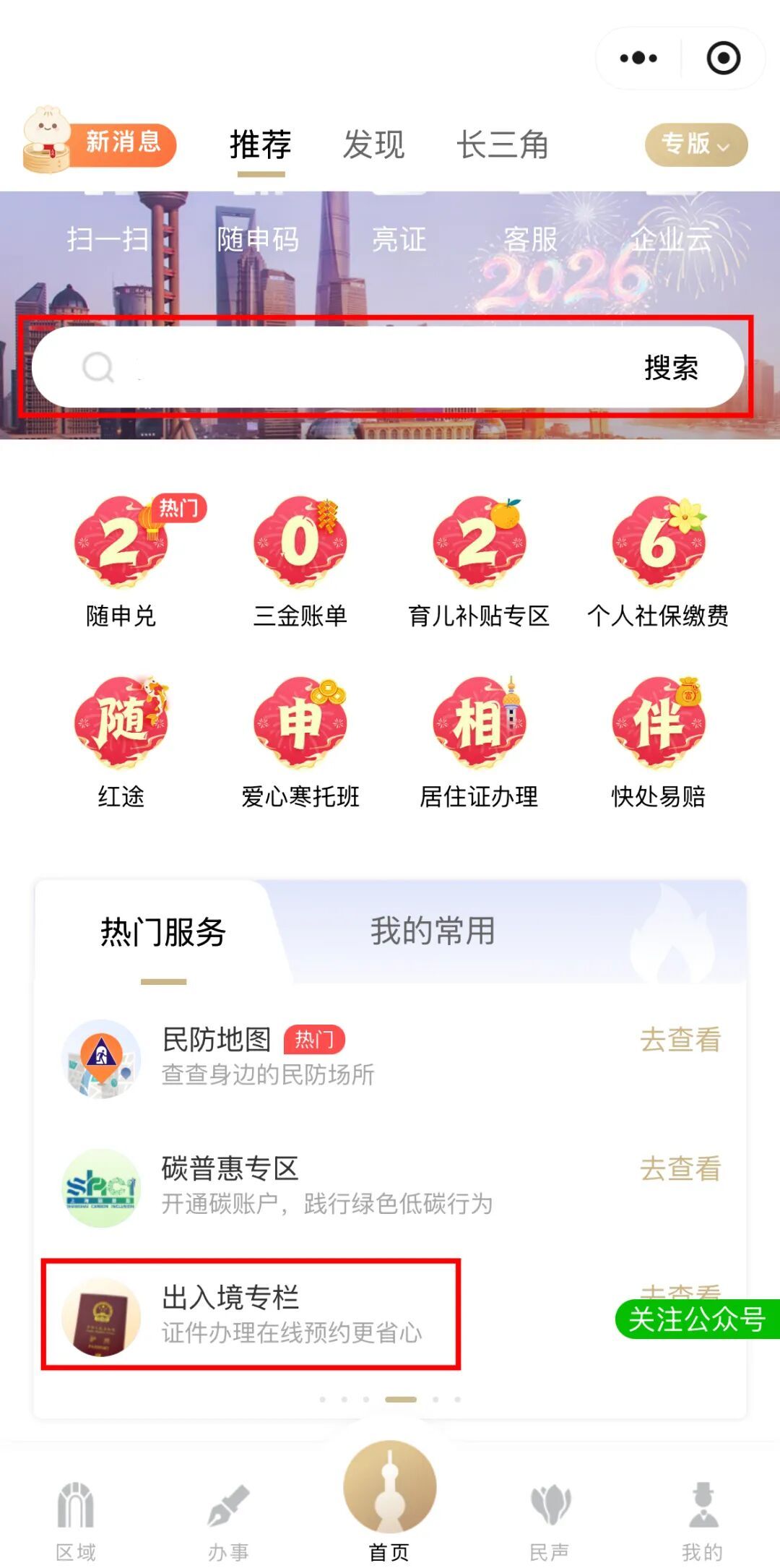Viewport: 780px width, 1568px height.
Task: Switch to the 长三角 tab
Action: coord(503,145)
